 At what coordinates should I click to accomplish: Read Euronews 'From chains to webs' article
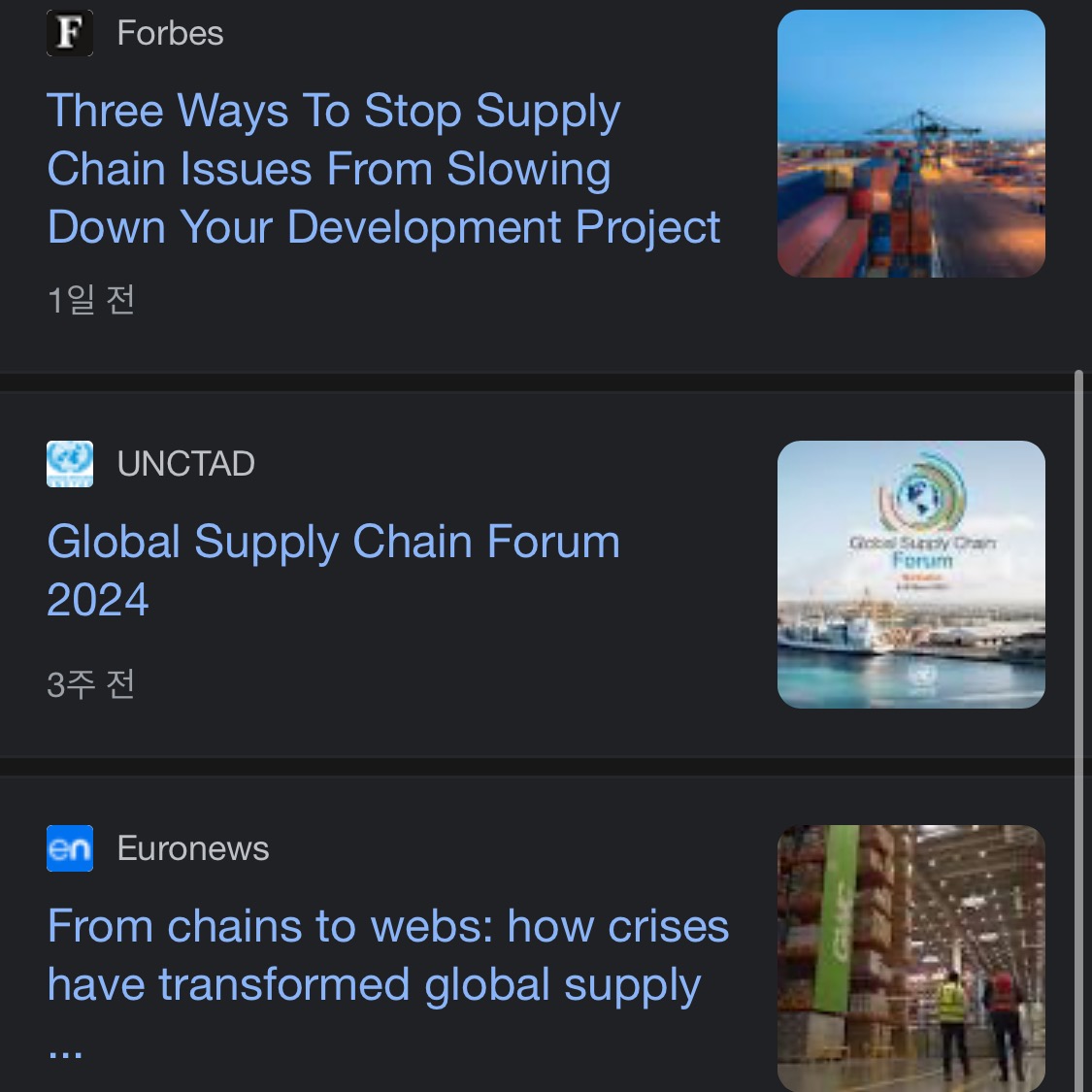click(x=387, y=955)
